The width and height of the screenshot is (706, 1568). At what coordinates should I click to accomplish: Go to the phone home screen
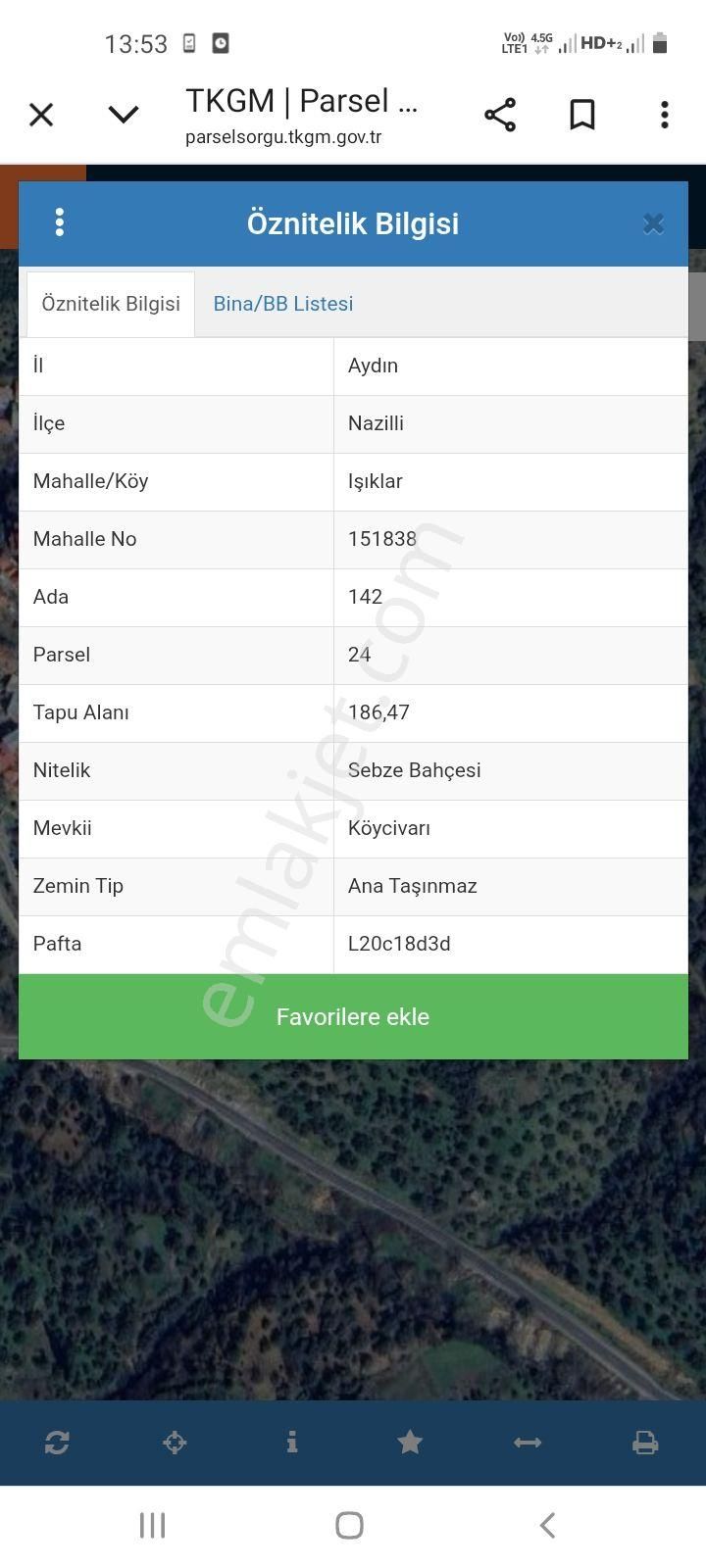pyautogui.click(x=350, y=1525)
